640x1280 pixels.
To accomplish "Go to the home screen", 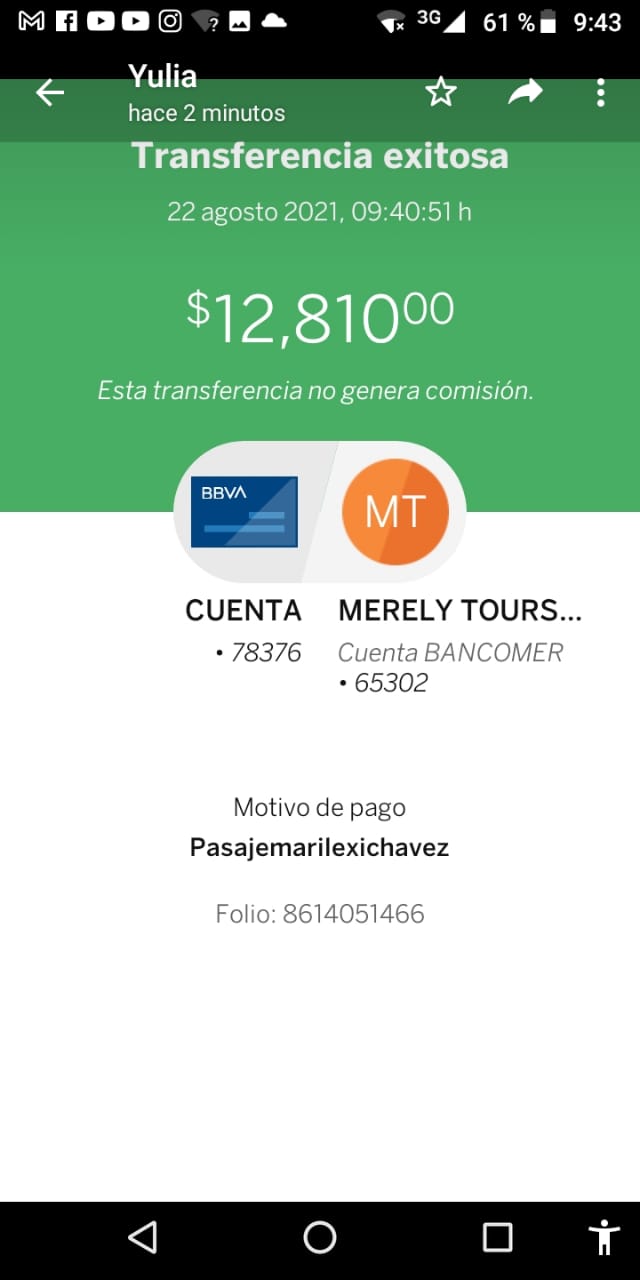I will pyautogui.click(x=320, y=1237).
